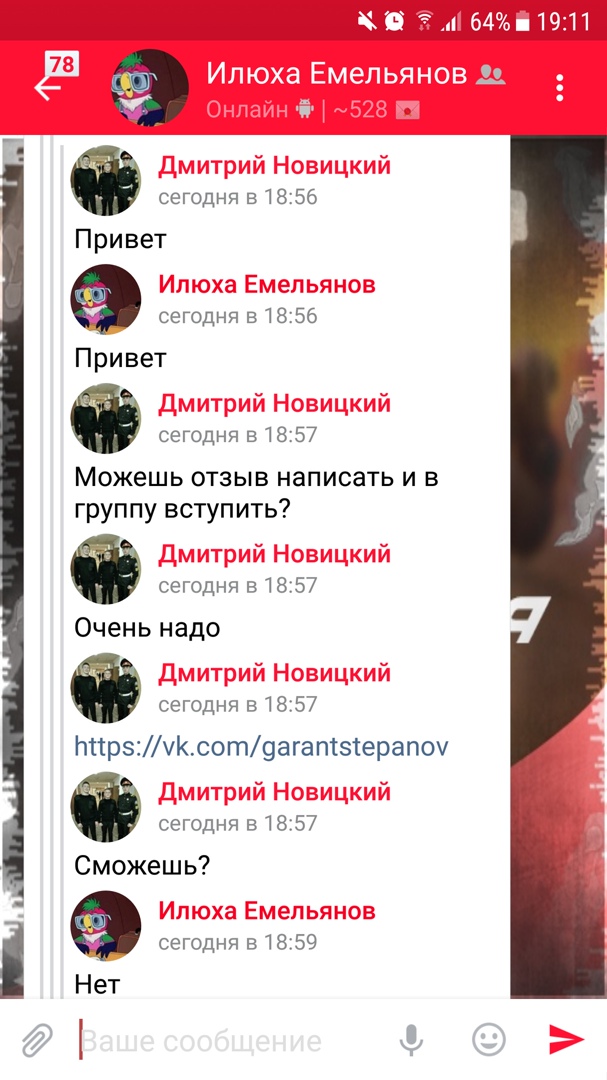Open Илюха Емельянов's profile from header
Image resolution: width=607 pixels, height=1080 pixels.
pos(335,75)
